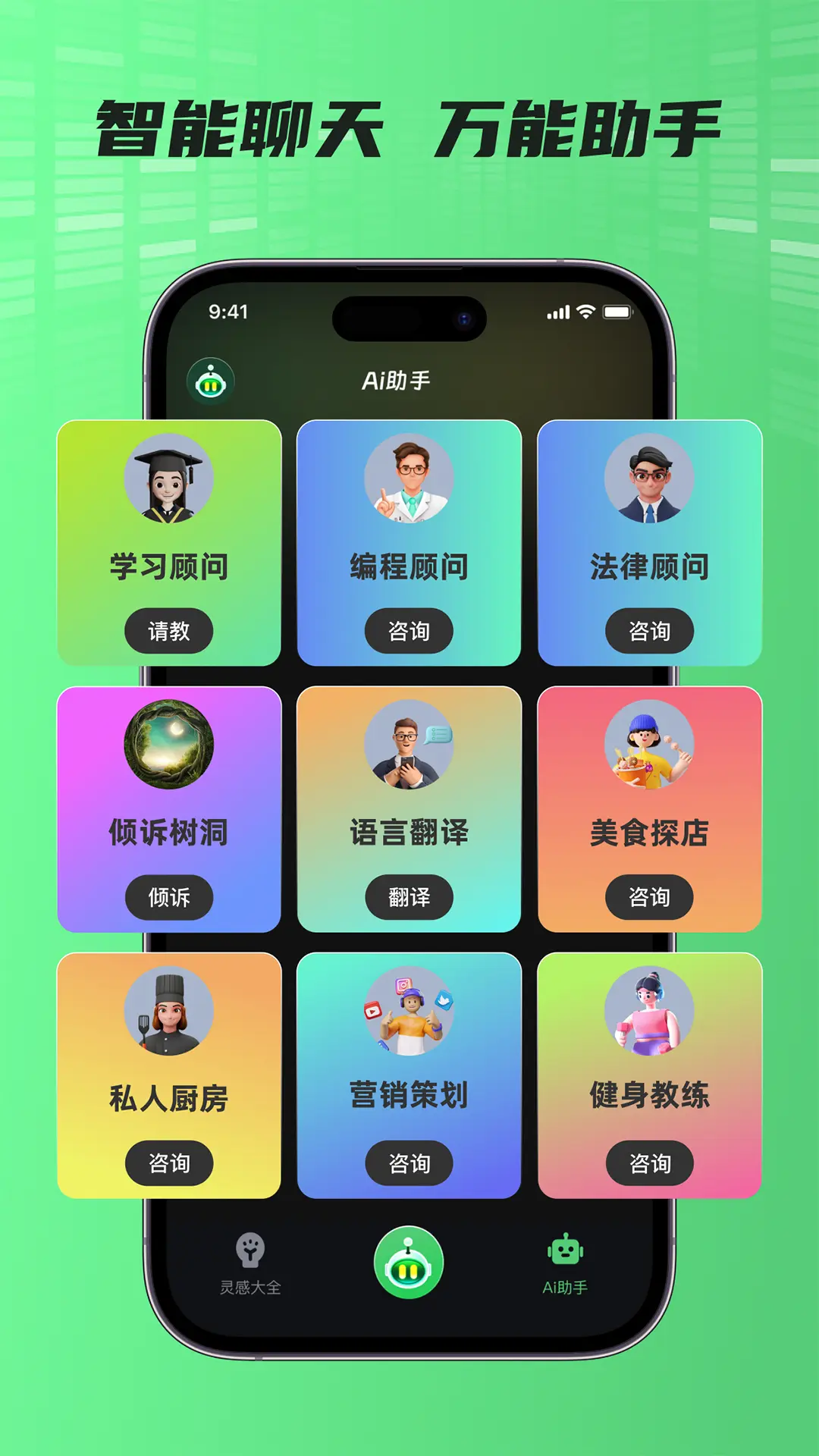The image size is (819, 1456).
Task: Tap the 语言翻译 translator avatar icon
Action: tap(409, 747)
